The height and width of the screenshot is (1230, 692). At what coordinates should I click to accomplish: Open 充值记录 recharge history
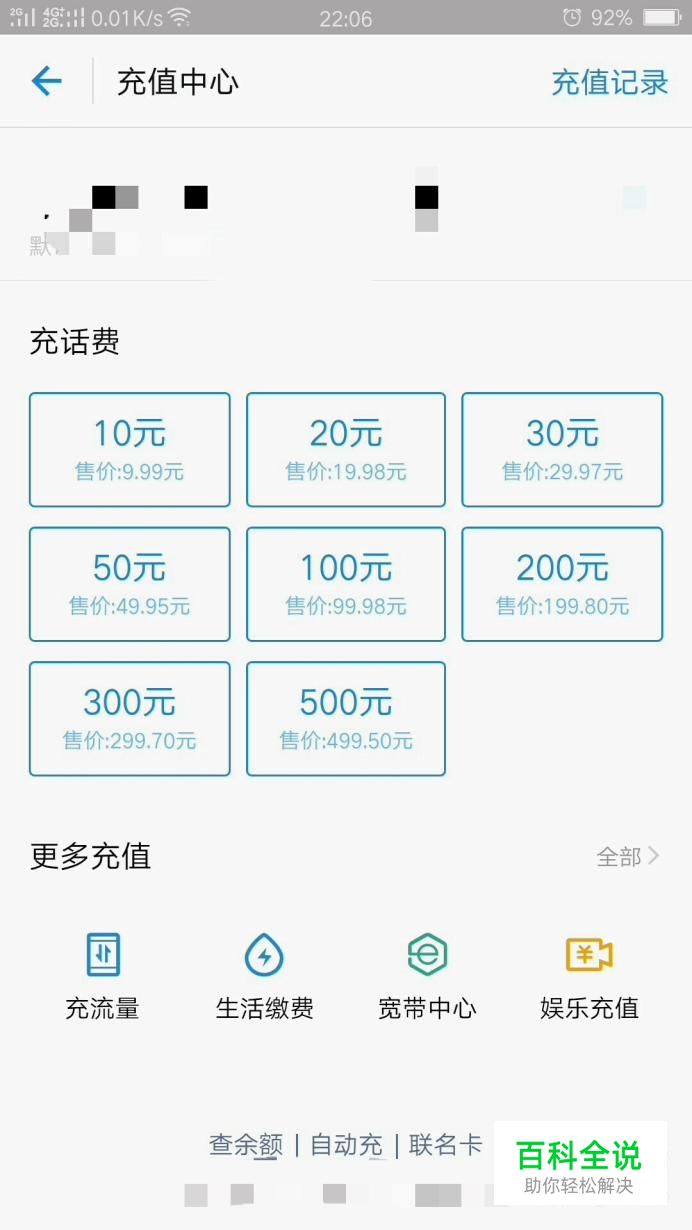click(609, 82)
